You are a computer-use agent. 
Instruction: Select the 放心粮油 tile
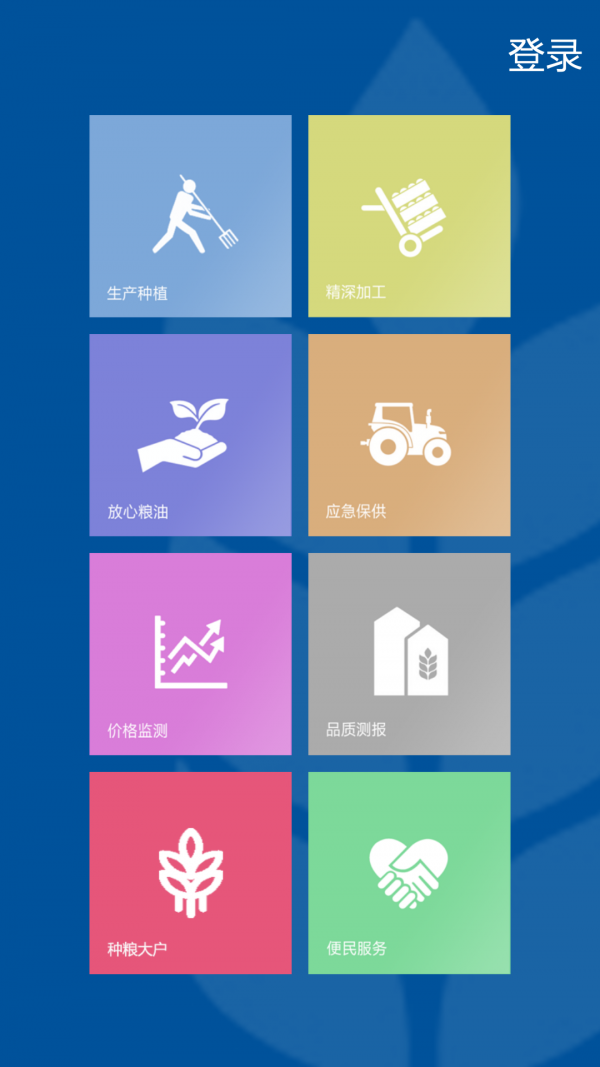(190, 435)
